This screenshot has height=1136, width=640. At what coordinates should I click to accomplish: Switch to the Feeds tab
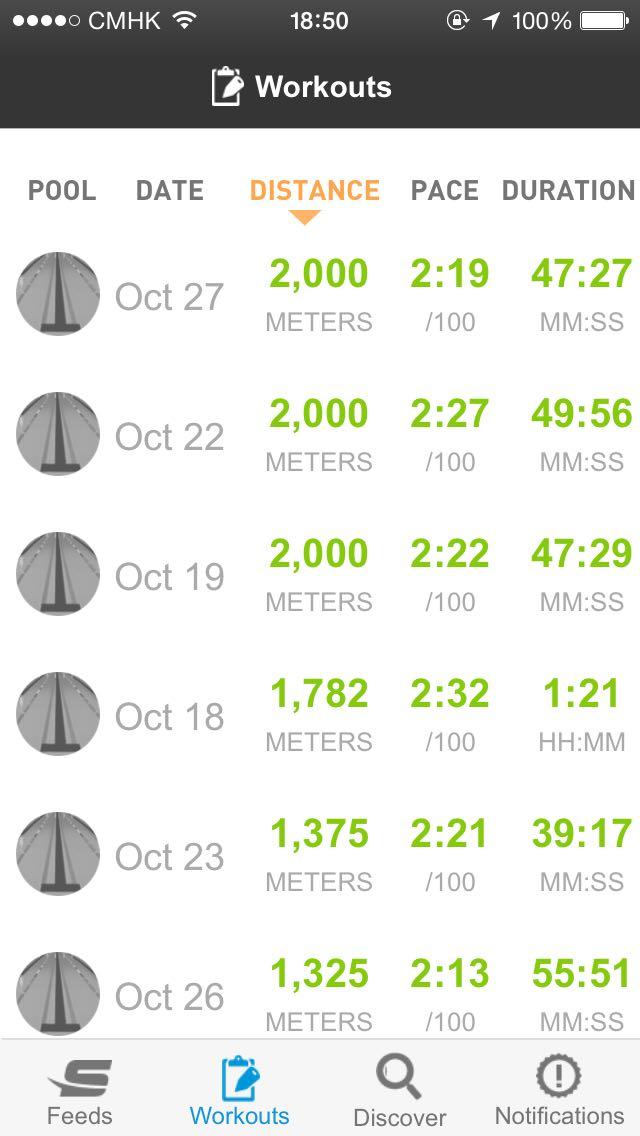click(80, 1090)
